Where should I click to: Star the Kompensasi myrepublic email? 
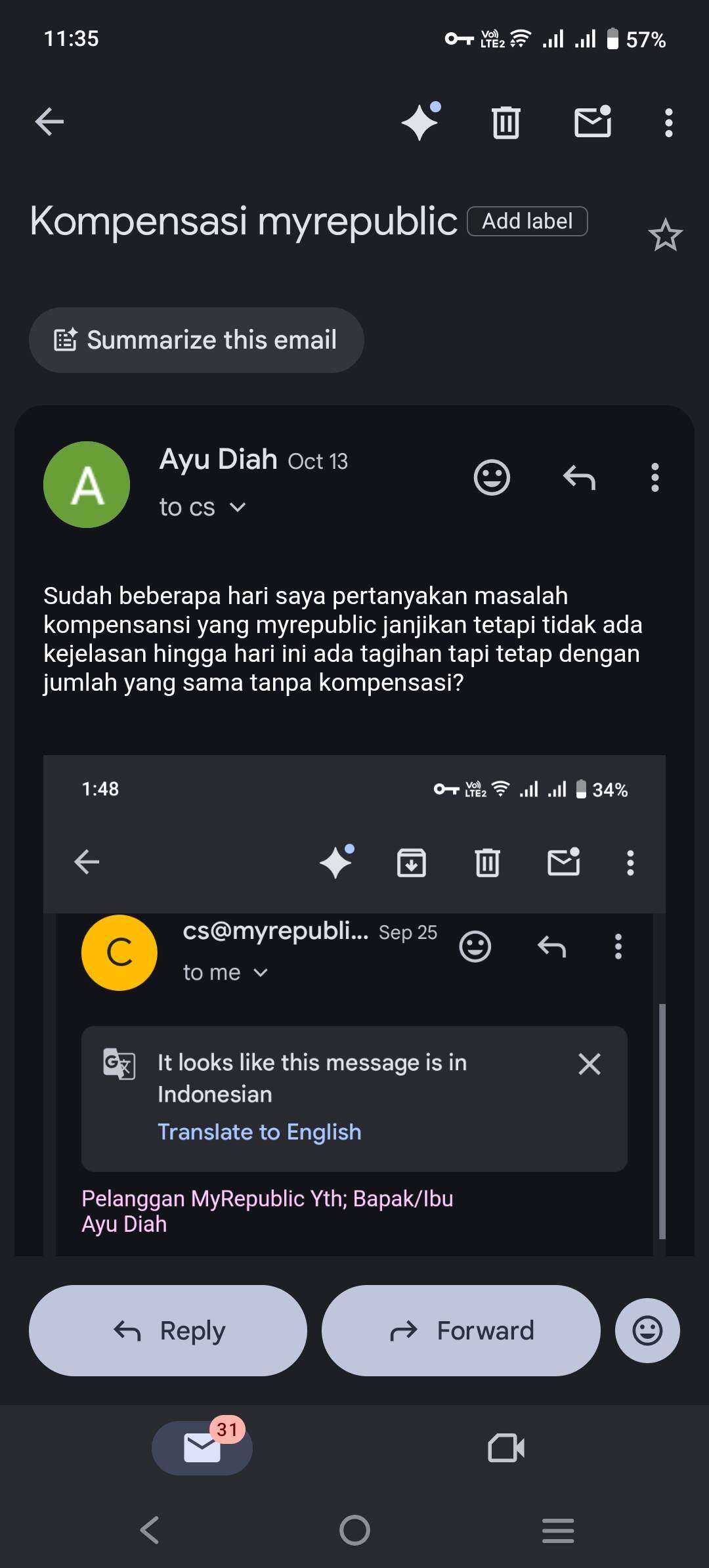point(665,235)
